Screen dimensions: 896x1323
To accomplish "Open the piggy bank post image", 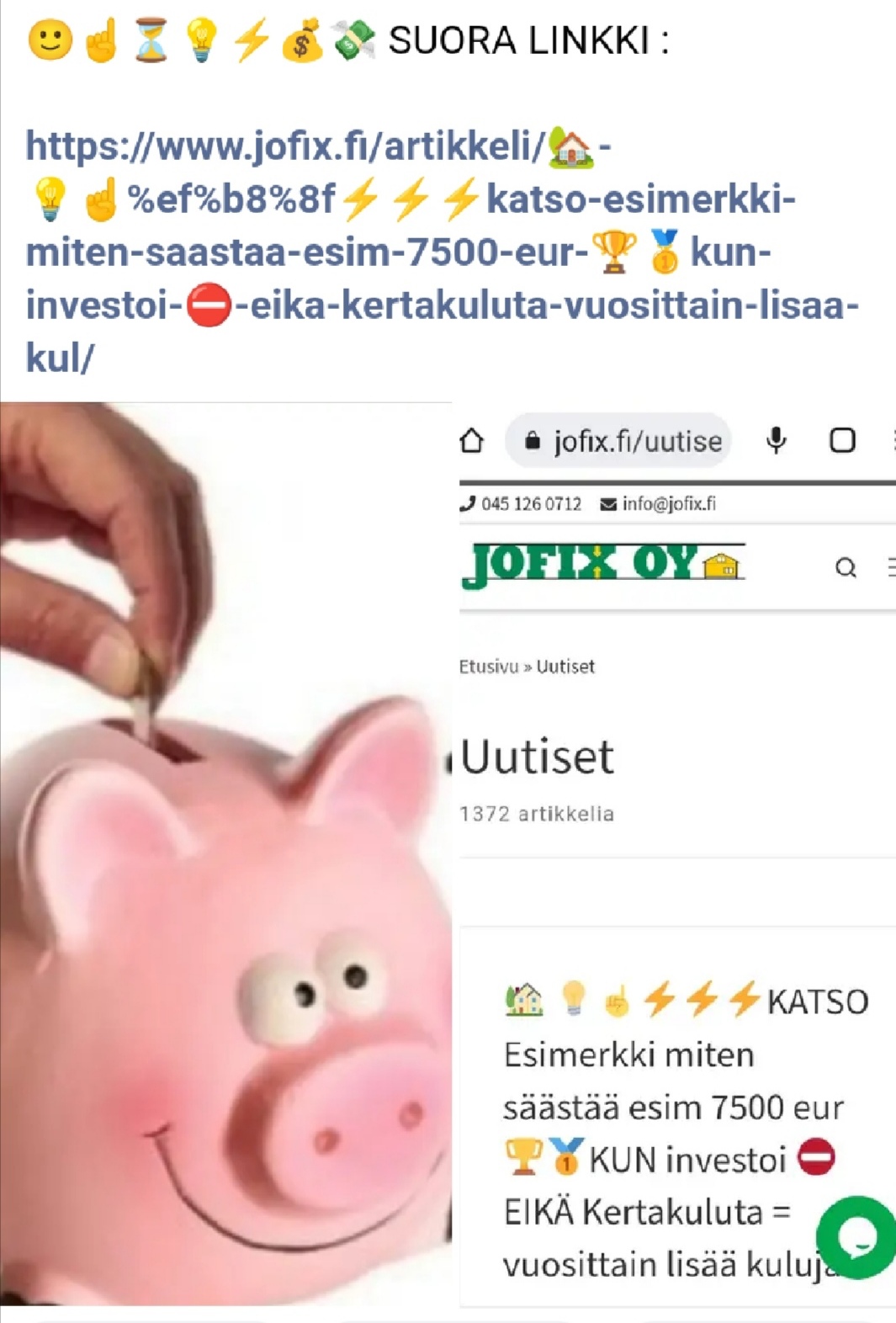I will click(225, 853).
